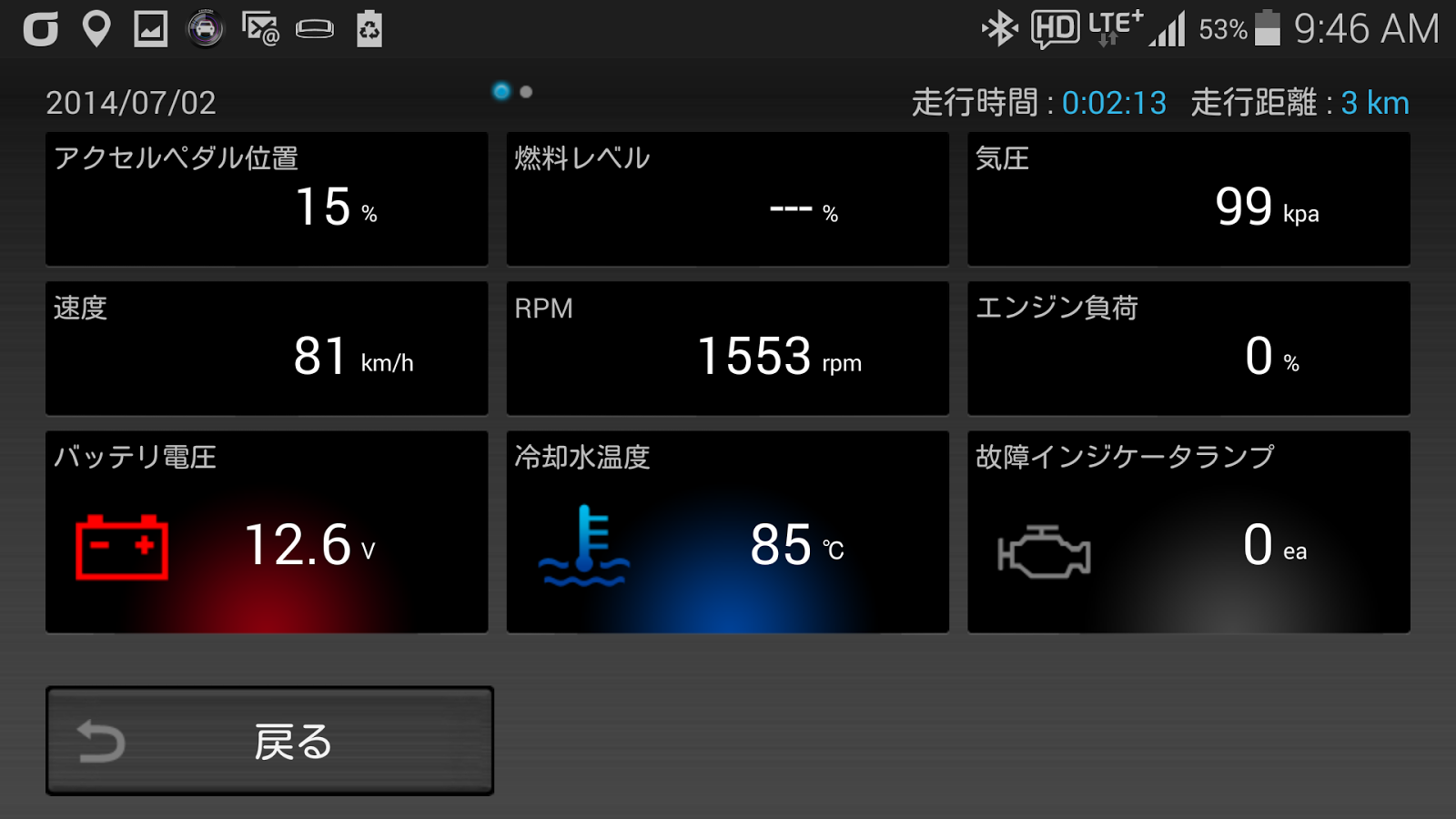Select the RPM gauge tile

tap(727, 348)
